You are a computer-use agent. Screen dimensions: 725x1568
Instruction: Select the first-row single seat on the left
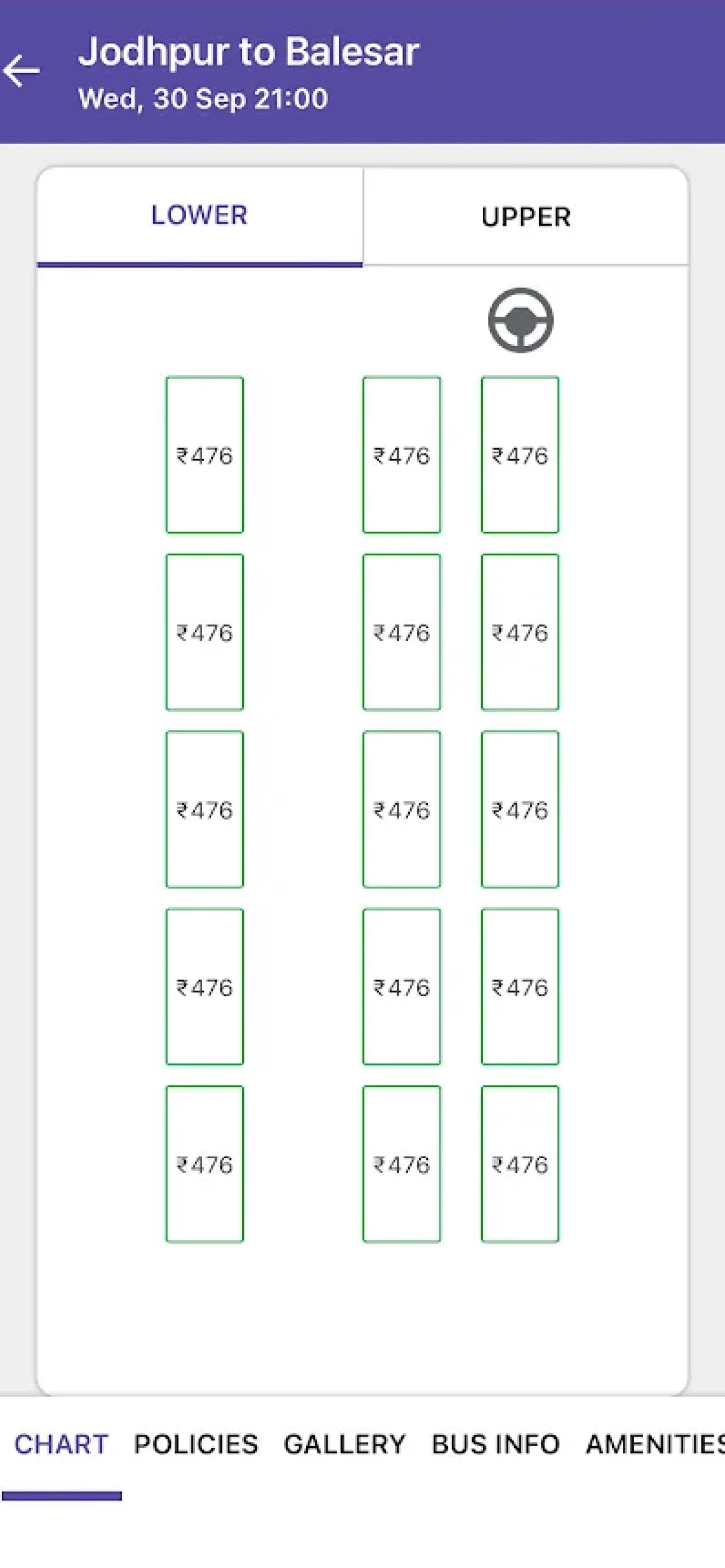[204, 455]
